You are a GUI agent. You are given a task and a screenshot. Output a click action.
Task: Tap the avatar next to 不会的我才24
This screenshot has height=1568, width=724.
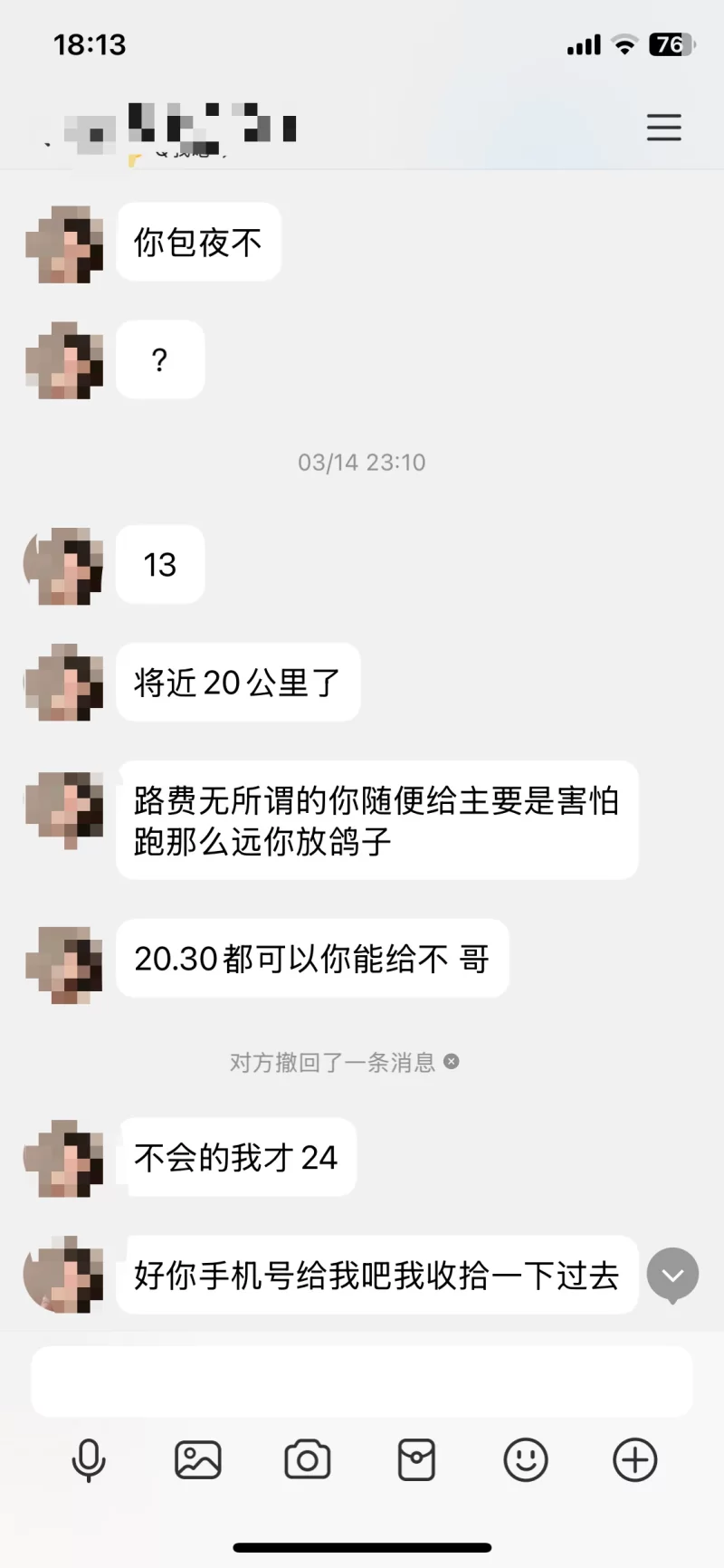pos(63,1159)
